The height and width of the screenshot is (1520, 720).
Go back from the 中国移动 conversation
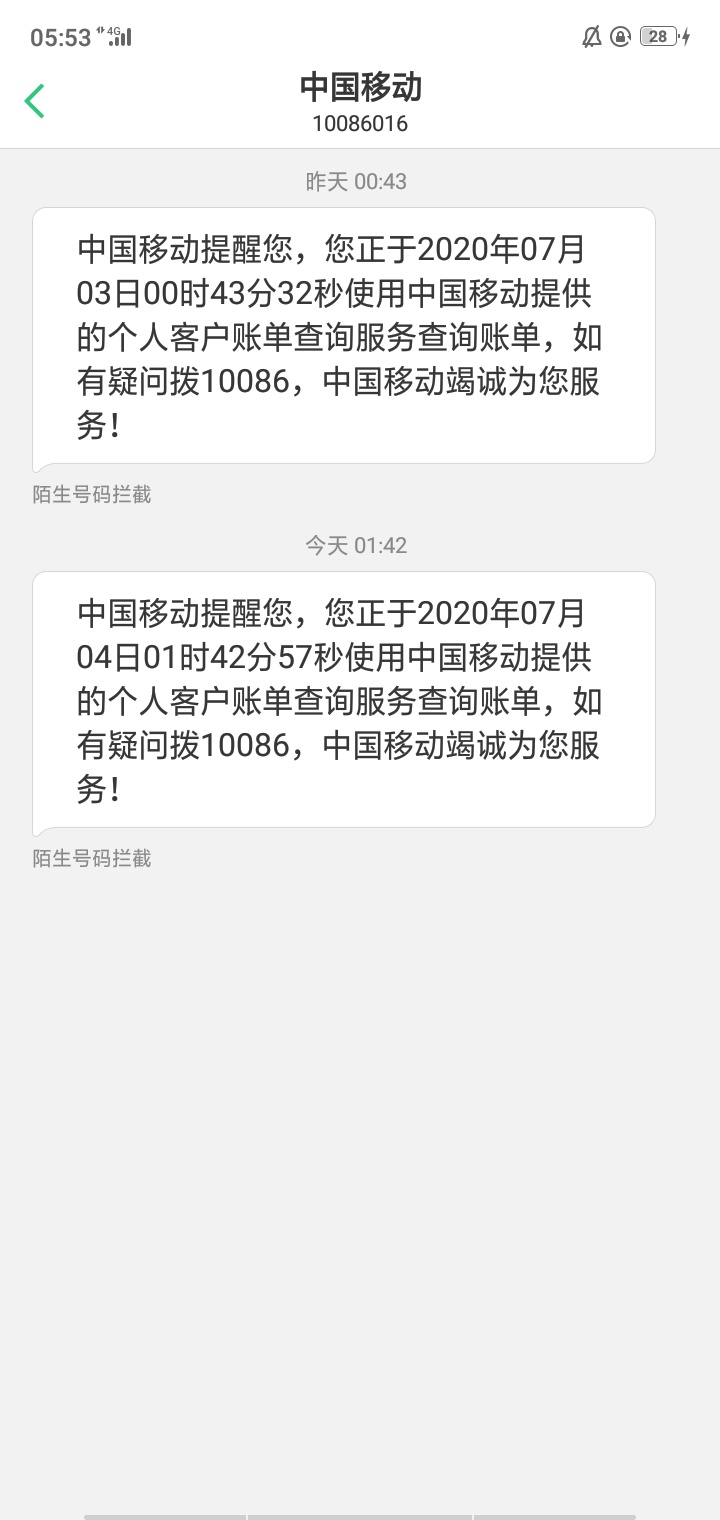35,101
